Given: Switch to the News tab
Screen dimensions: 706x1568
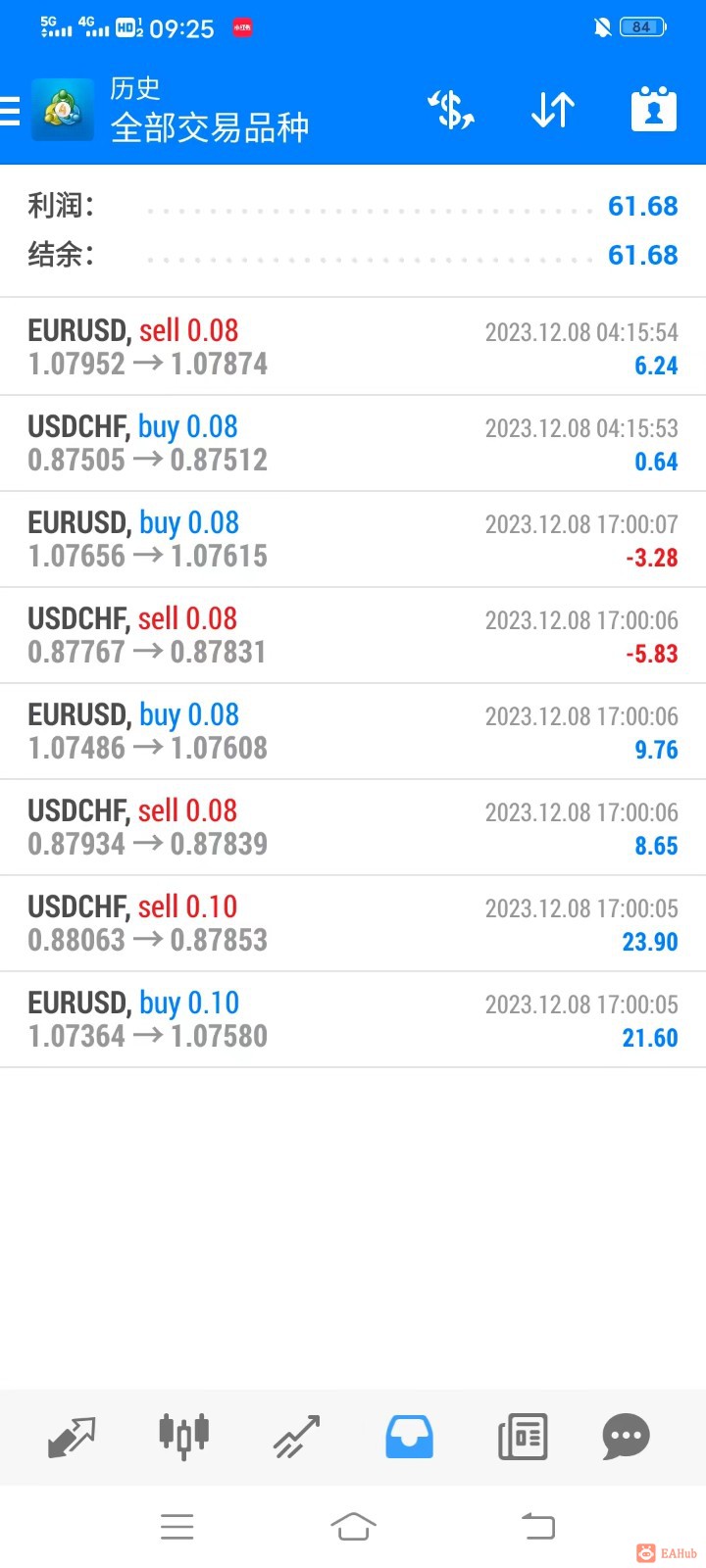Looking at the screenshot, I should tap(522, 1437).
